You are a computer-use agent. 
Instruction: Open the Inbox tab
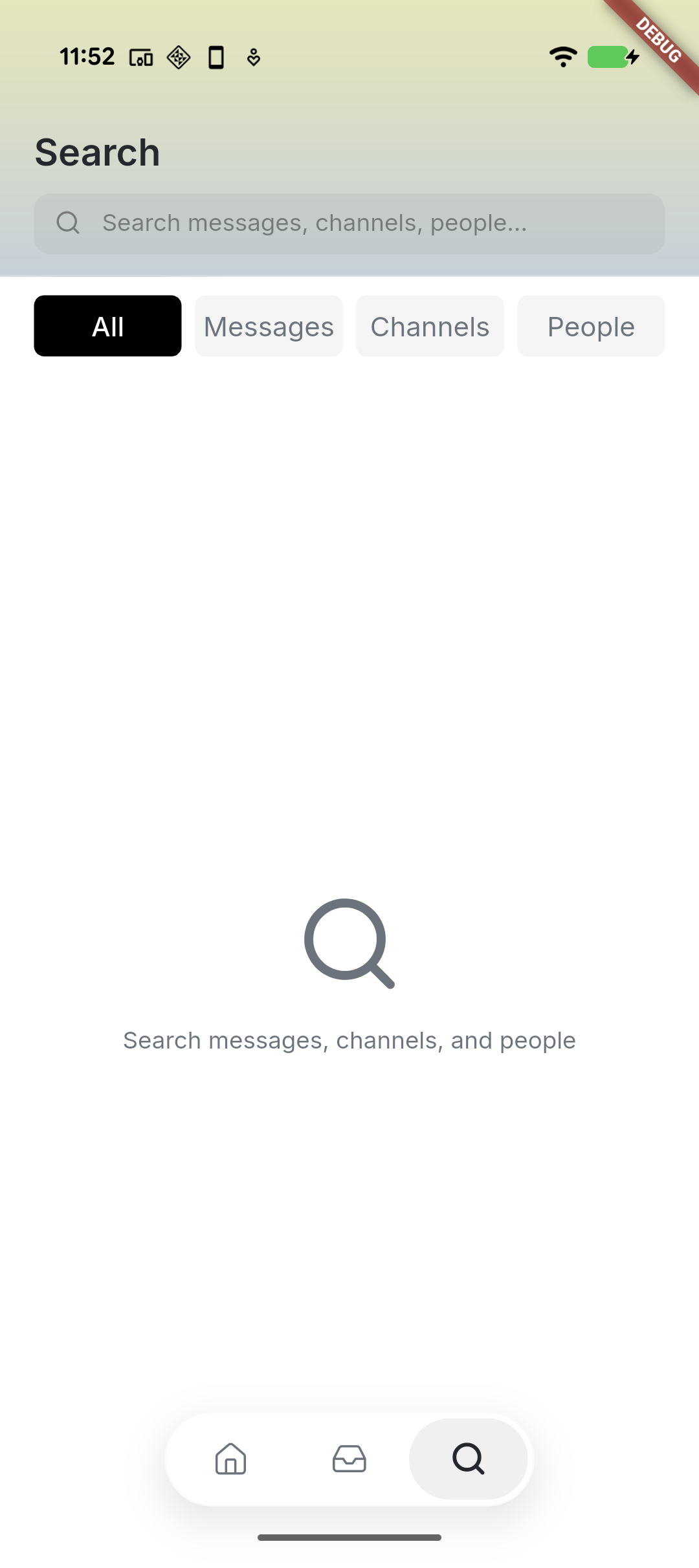click(x=349, y=1459)
